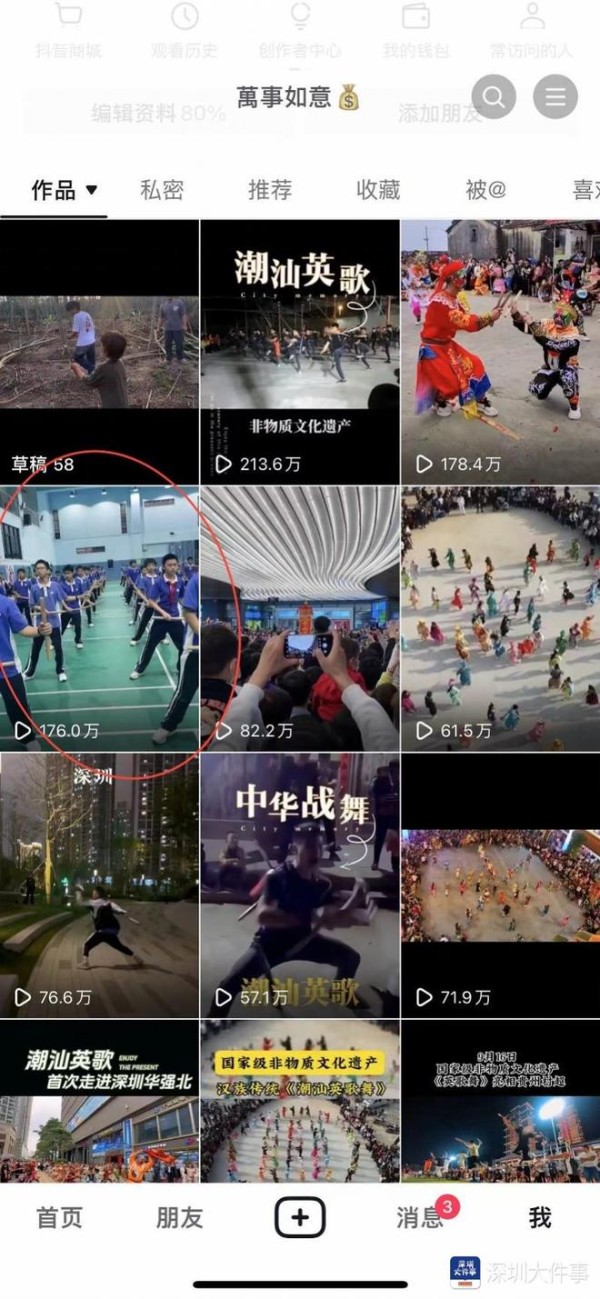This screenshot has height=1299, width=600.
Task: Switch to the 私密 tab
Action: (x=161, y=190)
